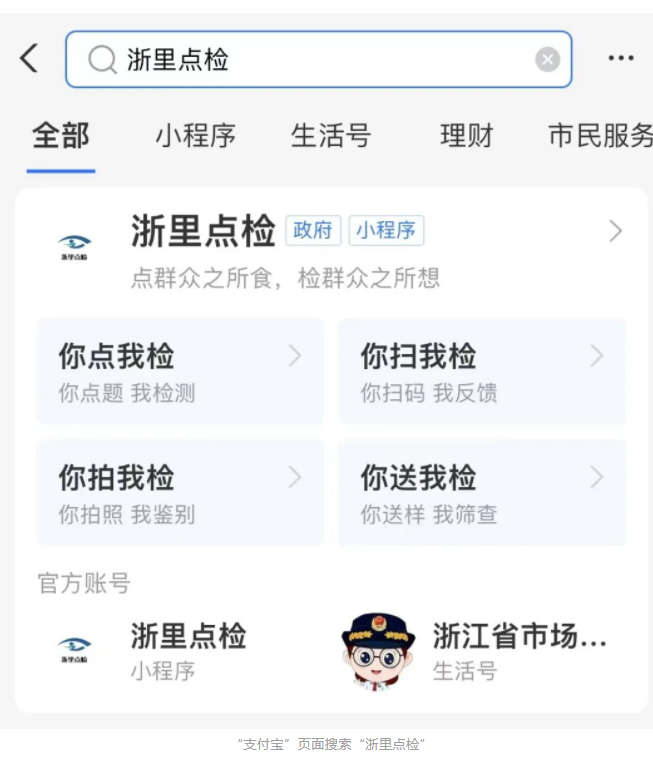This screenshot has width=653, height=758.
Task: Open the three-dot overflow menu
Action: [621, 59]
